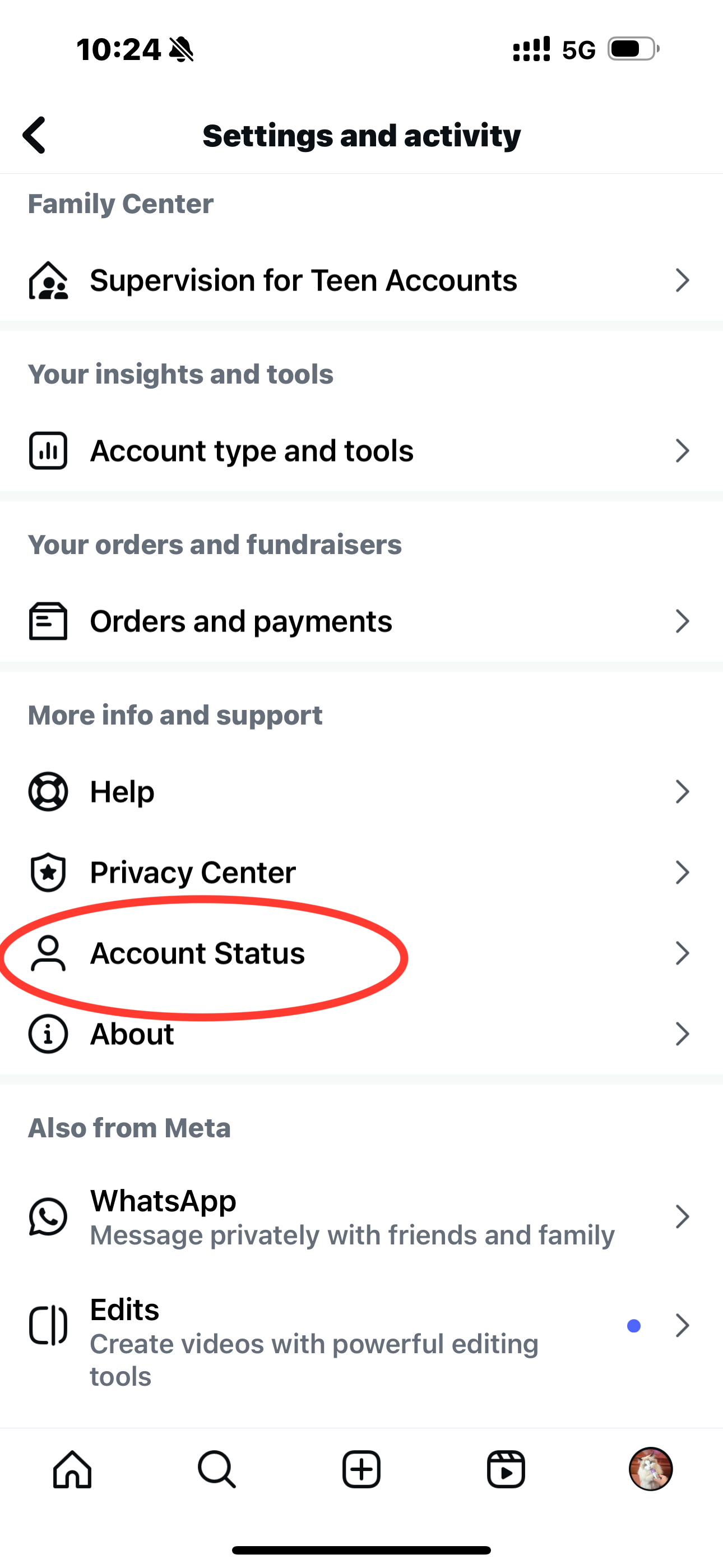Select the Home icon in bottom navigation
The image size is (723, 1568).
click(72, 1469)
